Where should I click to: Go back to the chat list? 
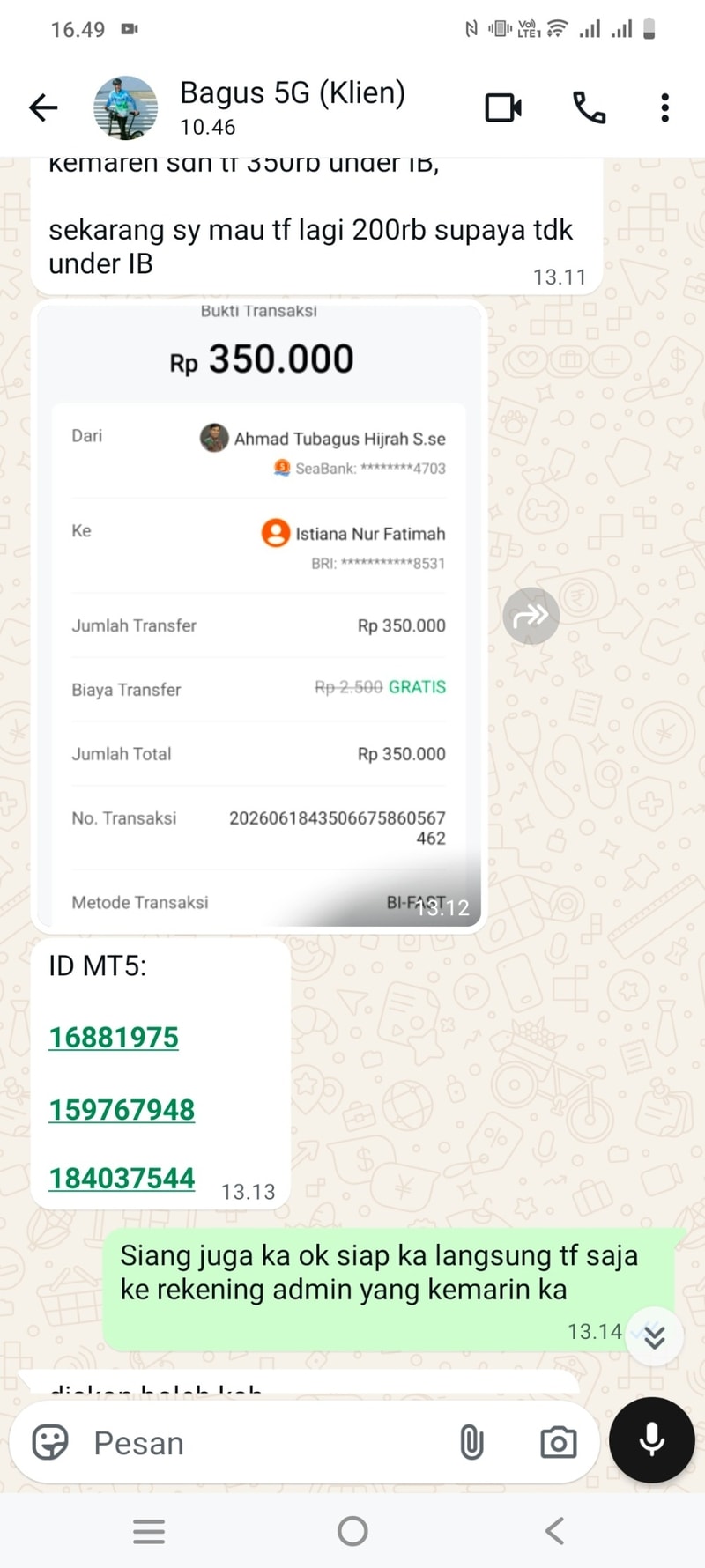[43, 107]
